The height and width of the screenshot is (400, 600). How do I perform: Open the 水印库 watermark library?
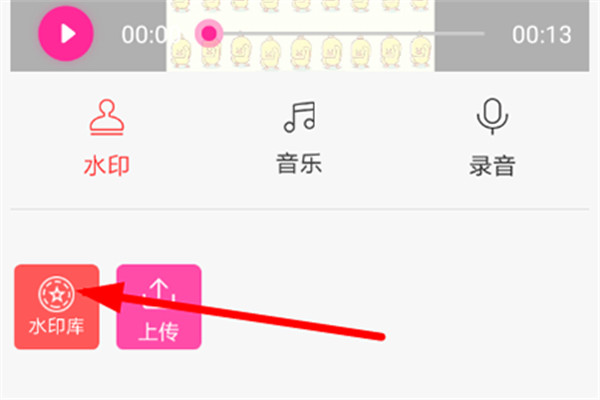click(x=56, y=307)
